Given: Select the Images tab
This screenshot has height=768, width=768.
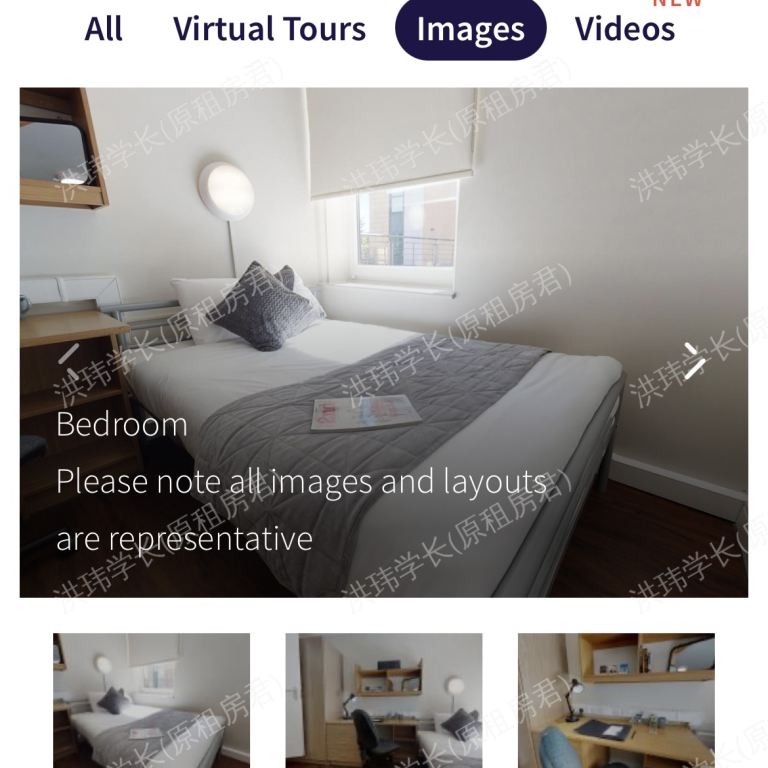Looking at the screenshot, I should click(x=470, y=29).
